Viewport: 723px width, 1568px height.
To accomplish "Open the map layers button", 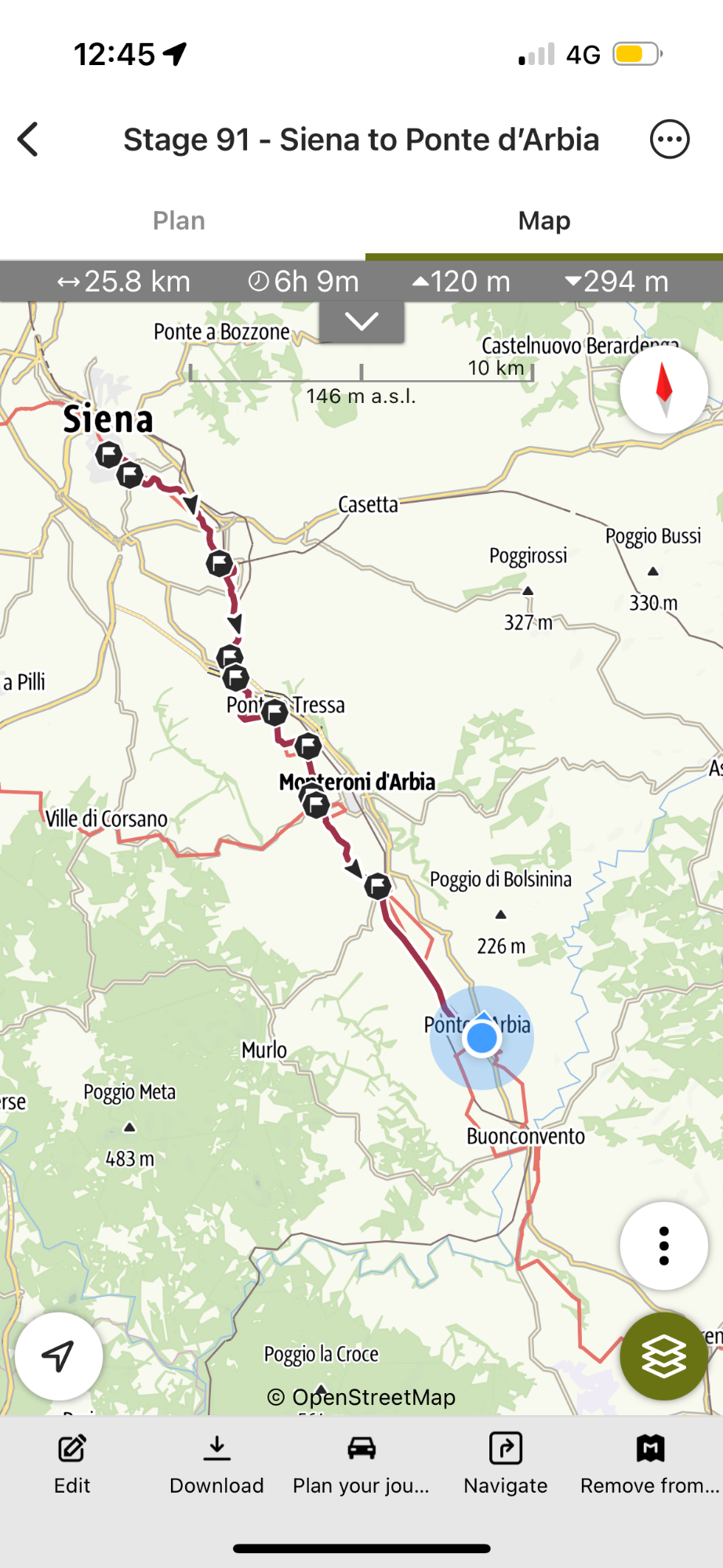I will (x=663, y=1356).
